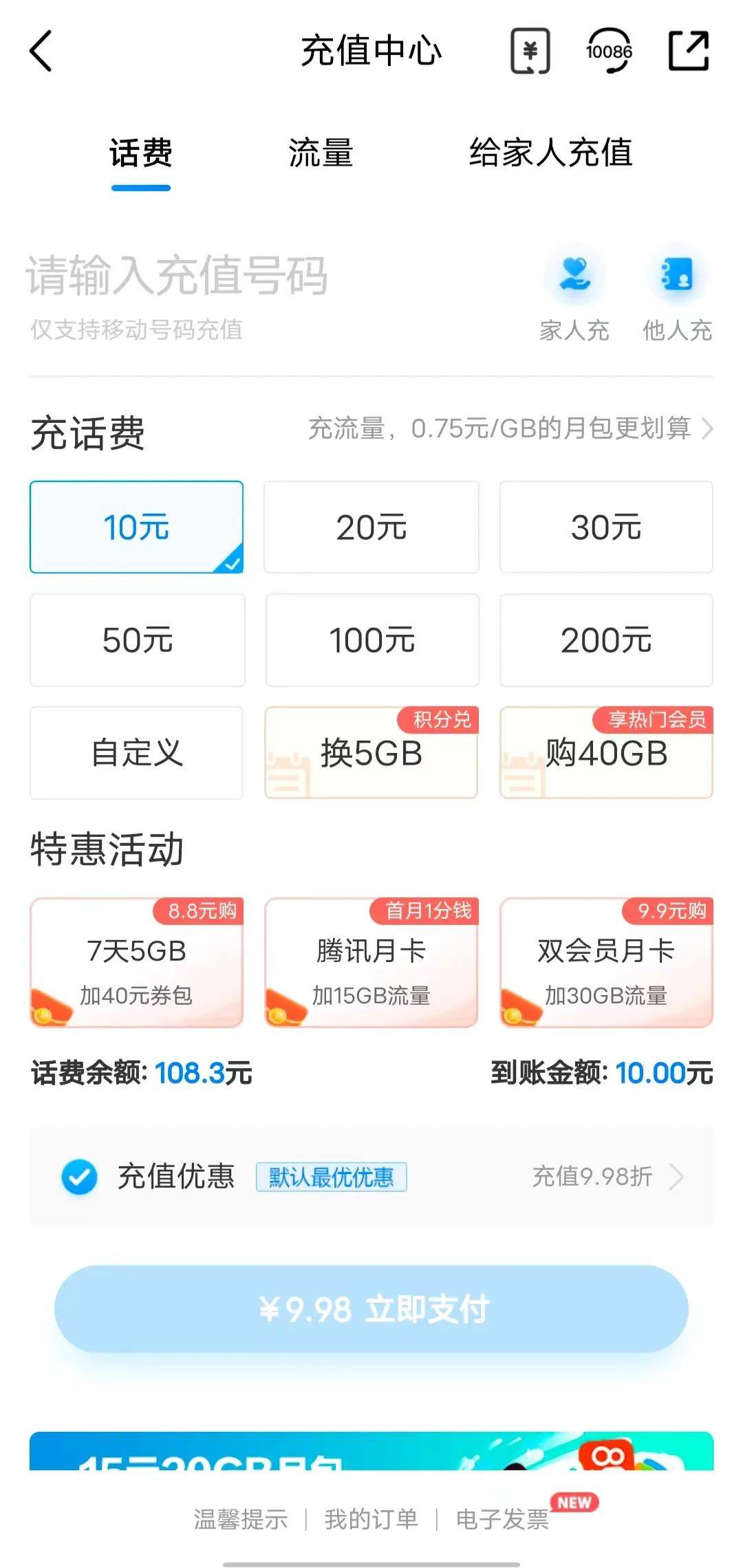
Task: Select the 200元 recharge amount
Action: pos(606,640)
